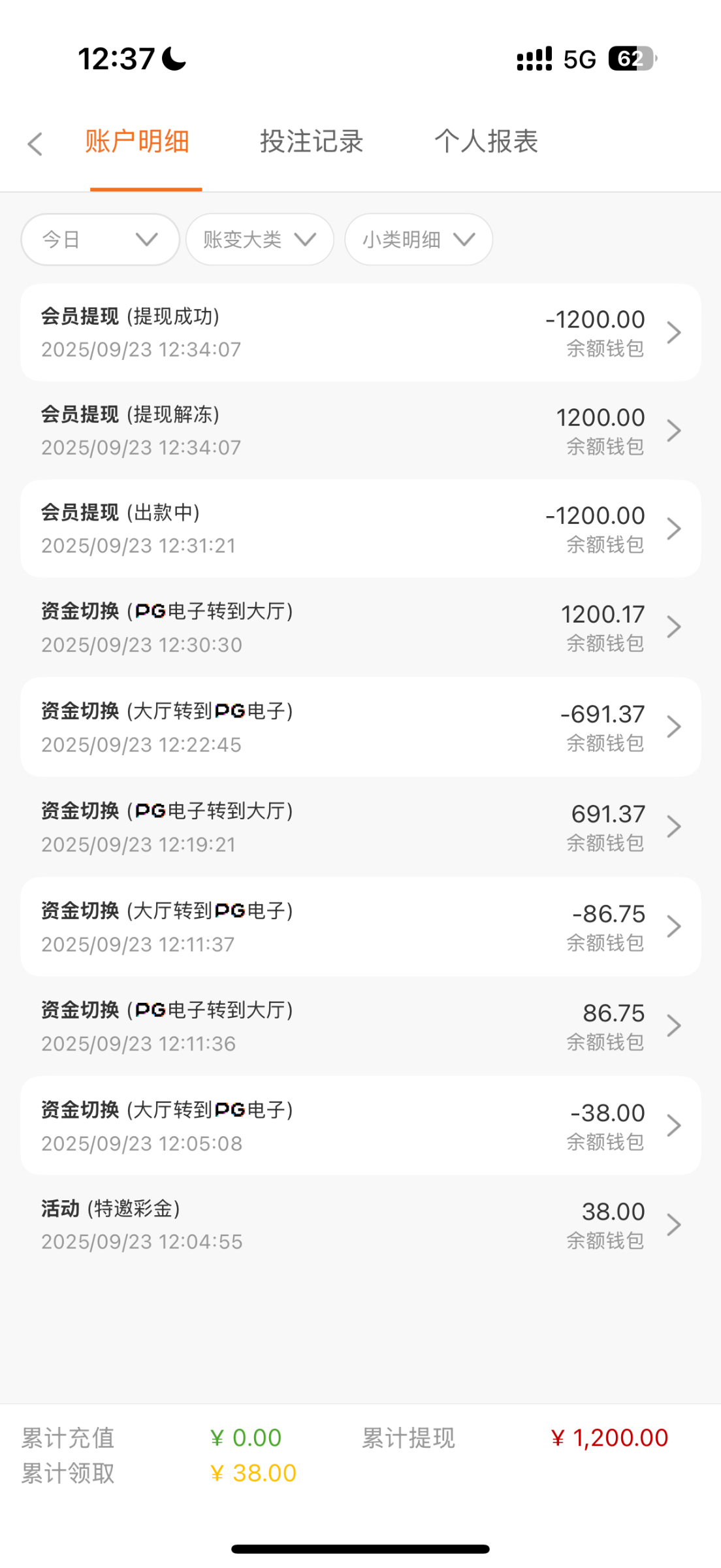
Task: View the 691.37 PG电子转到大厅 transfer
Action: click(360, 827)
